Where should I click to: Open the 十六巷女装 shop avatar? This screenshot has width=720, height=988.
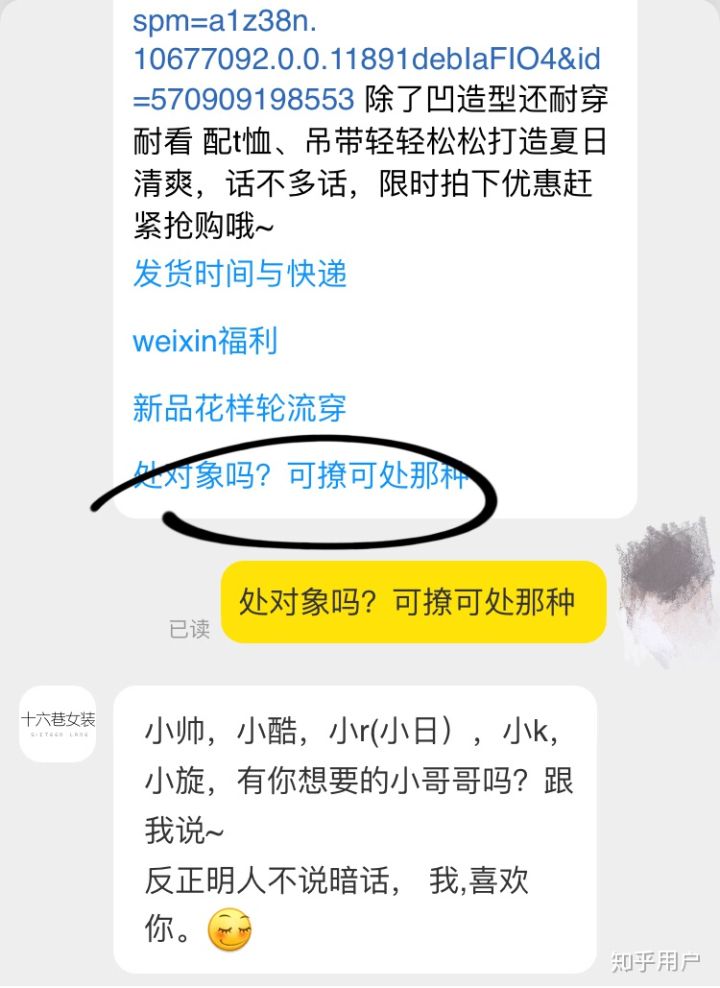pyautogui.click(x=58, y=722)
